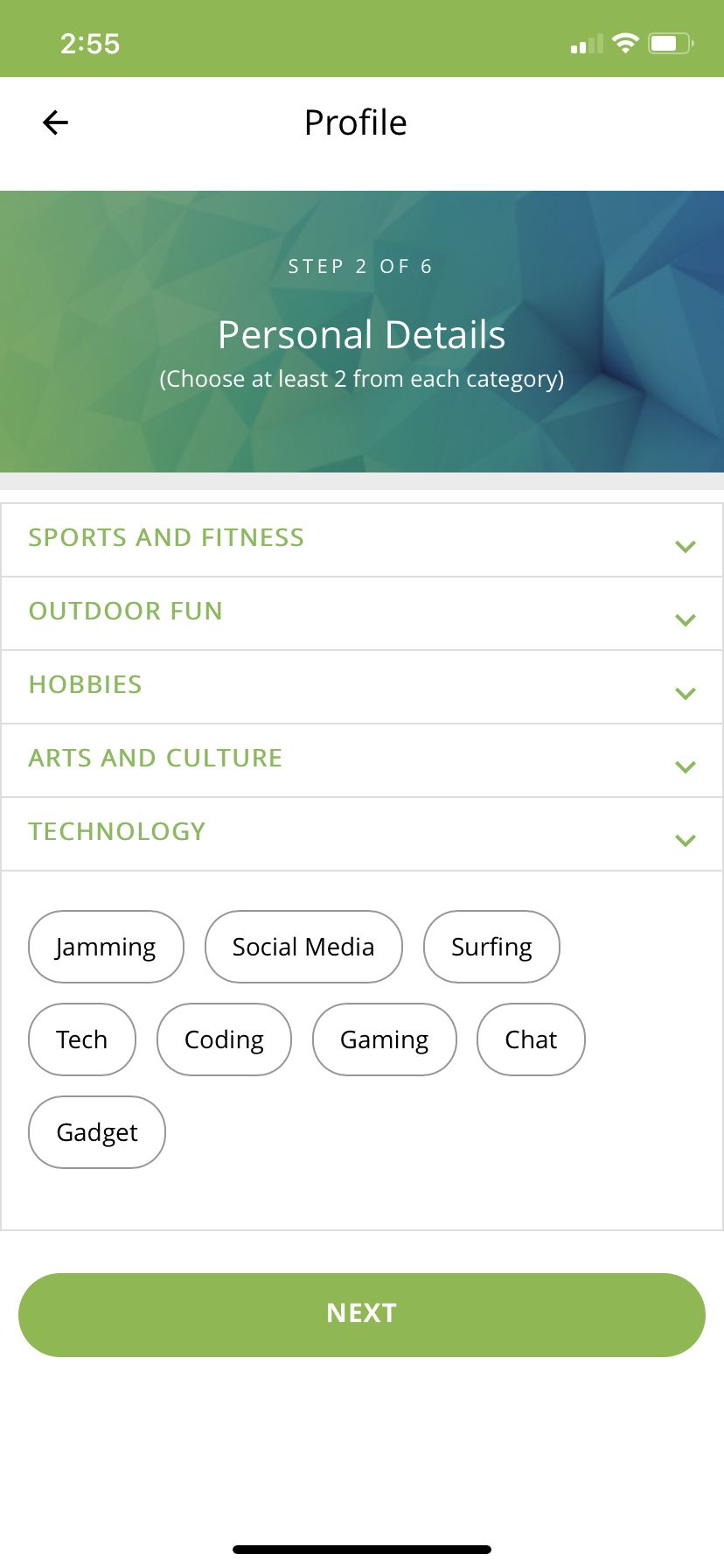Continue with the Next button
Viewport: 724px width, 1568px height.
[362, 1314]
